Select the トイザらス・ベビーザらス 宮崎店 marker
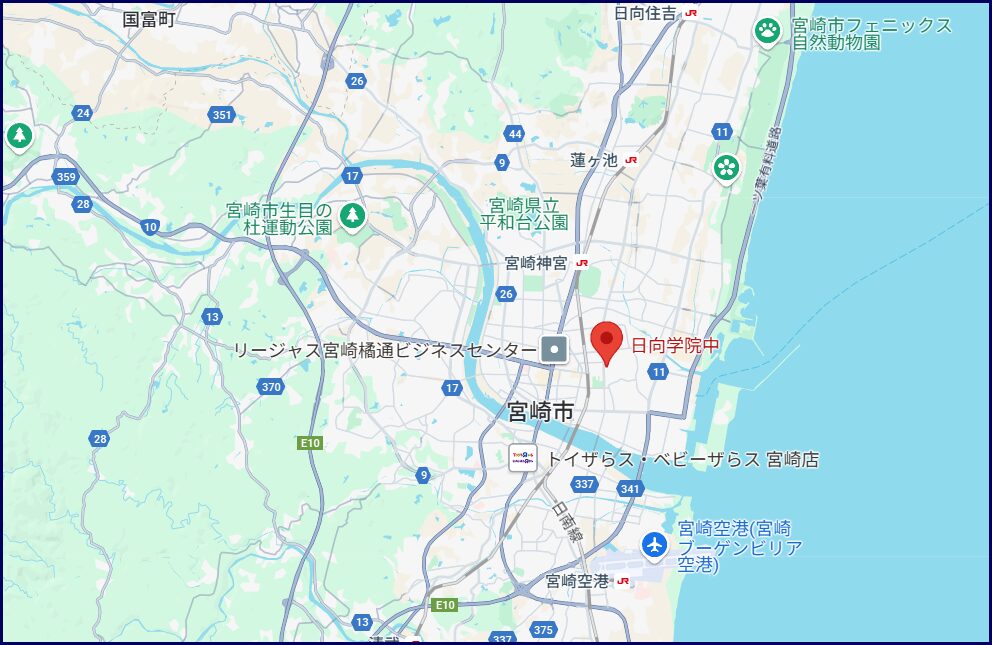Screen dimensions: 992x645 (523, 459)
